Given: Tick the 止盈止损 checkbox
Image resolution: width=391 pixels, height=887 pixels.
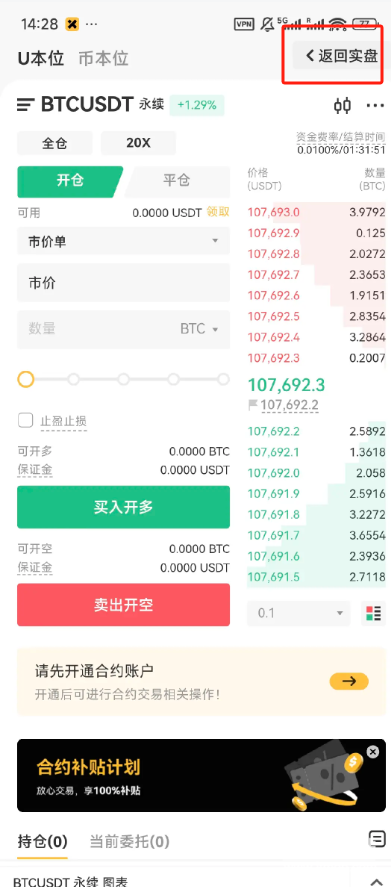Looking at the screenshot, I should coord(25,420).
